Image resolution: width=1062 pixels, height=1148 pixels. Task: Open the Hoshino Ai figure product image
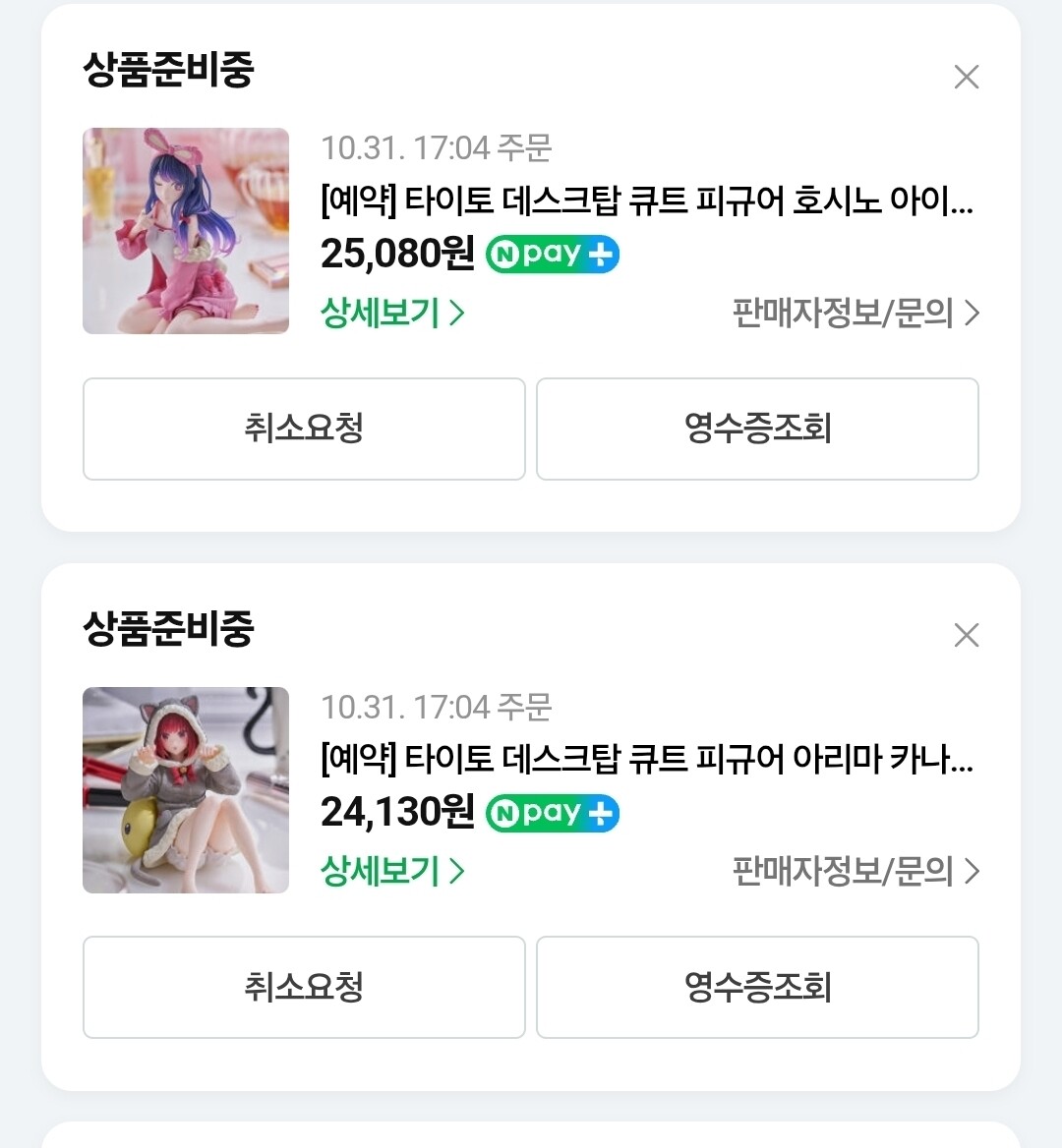point(186,231)
